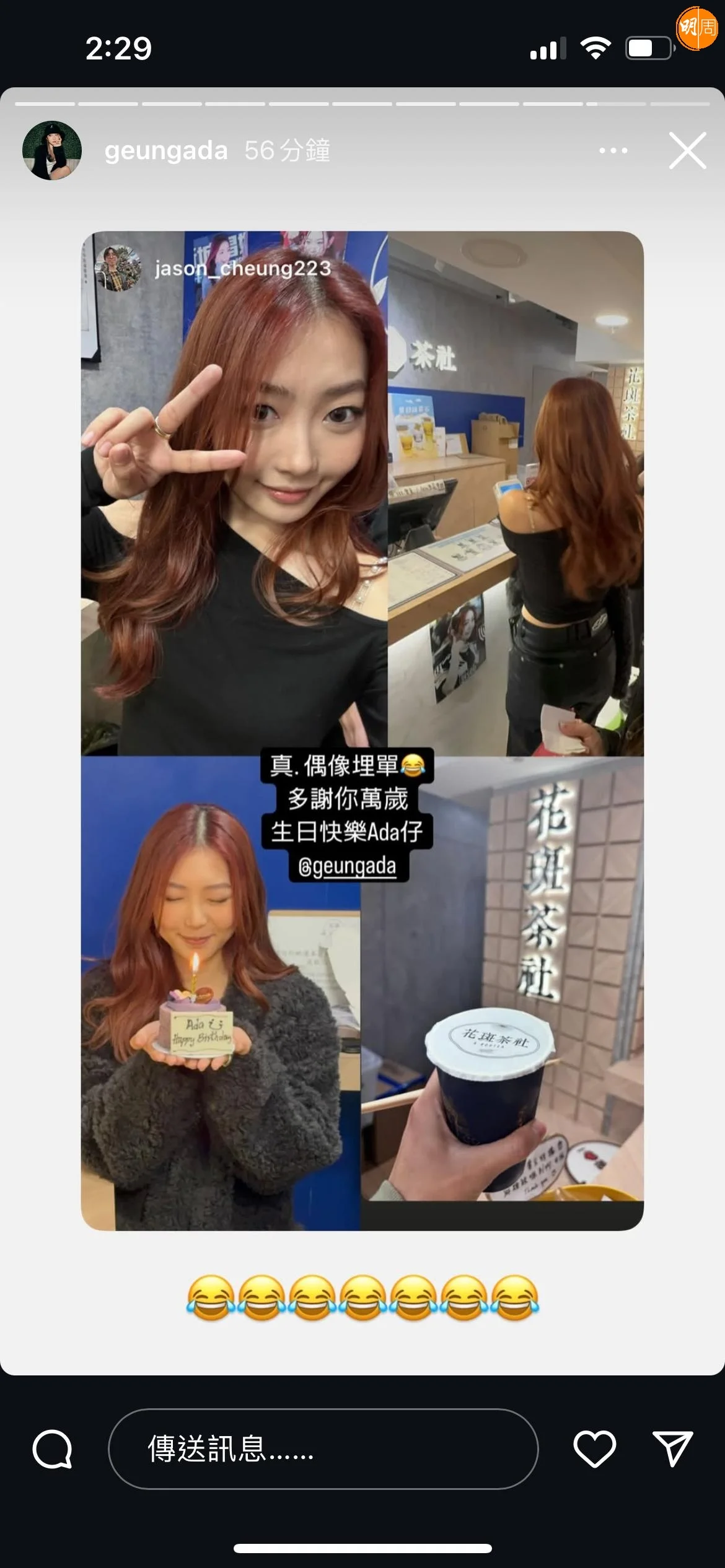725x1568 pixels.
Task: Open the reshared jason_cheung223 story
Action: [242, 268]
